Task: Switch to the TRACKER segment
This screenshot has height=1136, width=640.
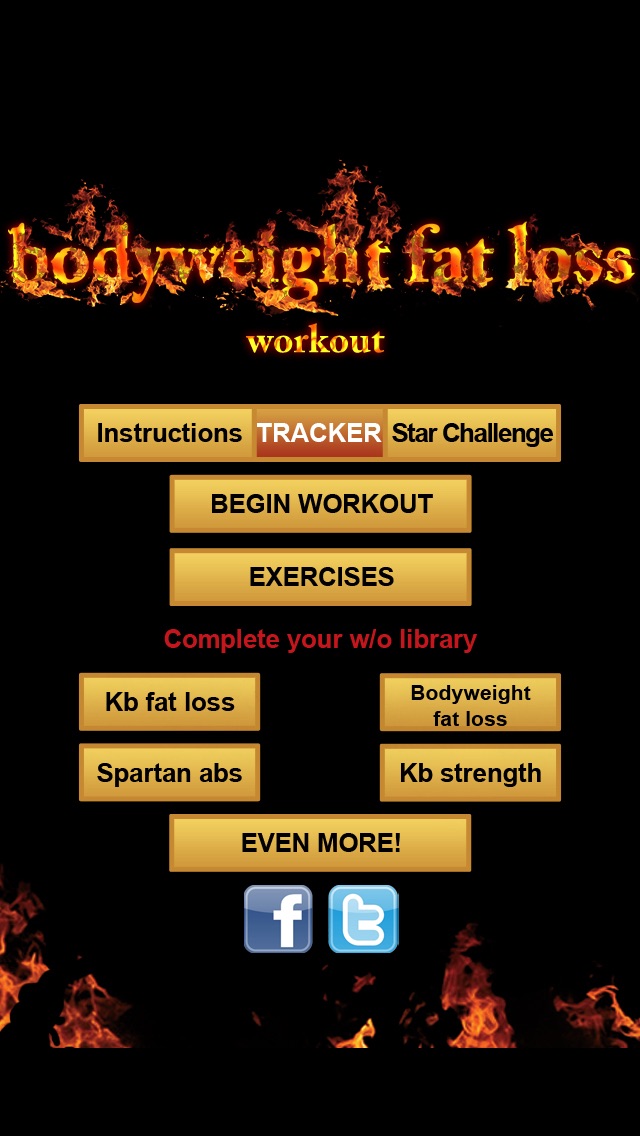Action: click(320, 433)
